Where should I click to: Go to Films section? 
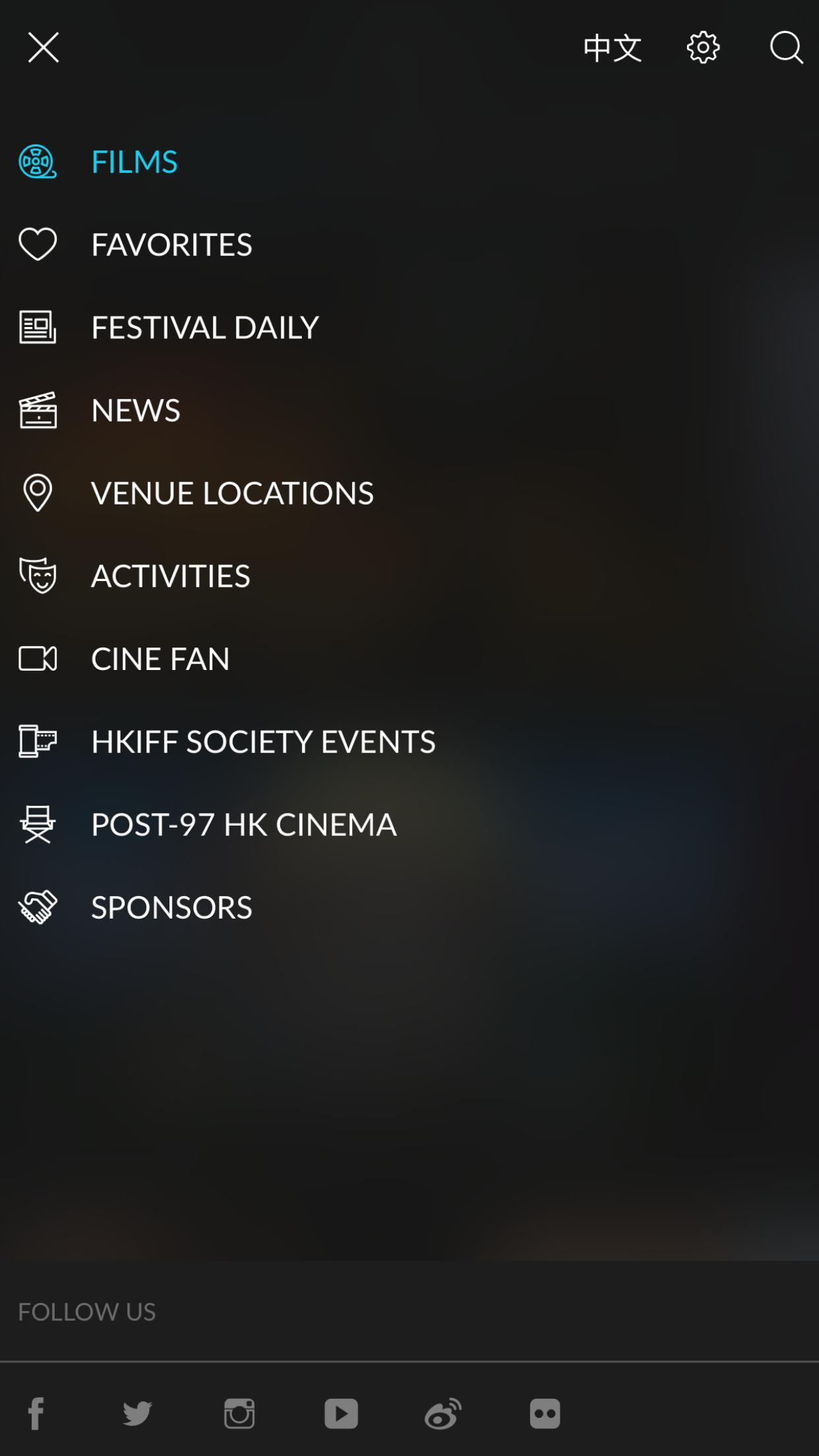point(409,162)
